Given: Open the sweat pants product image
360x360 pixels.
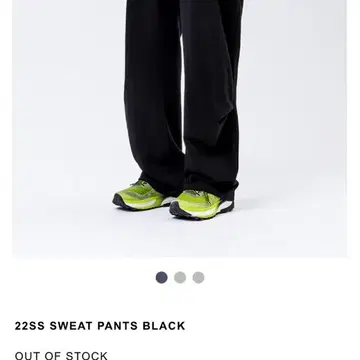Looking at the screenshot, I should pyautogui.click(x=180, y=128).
